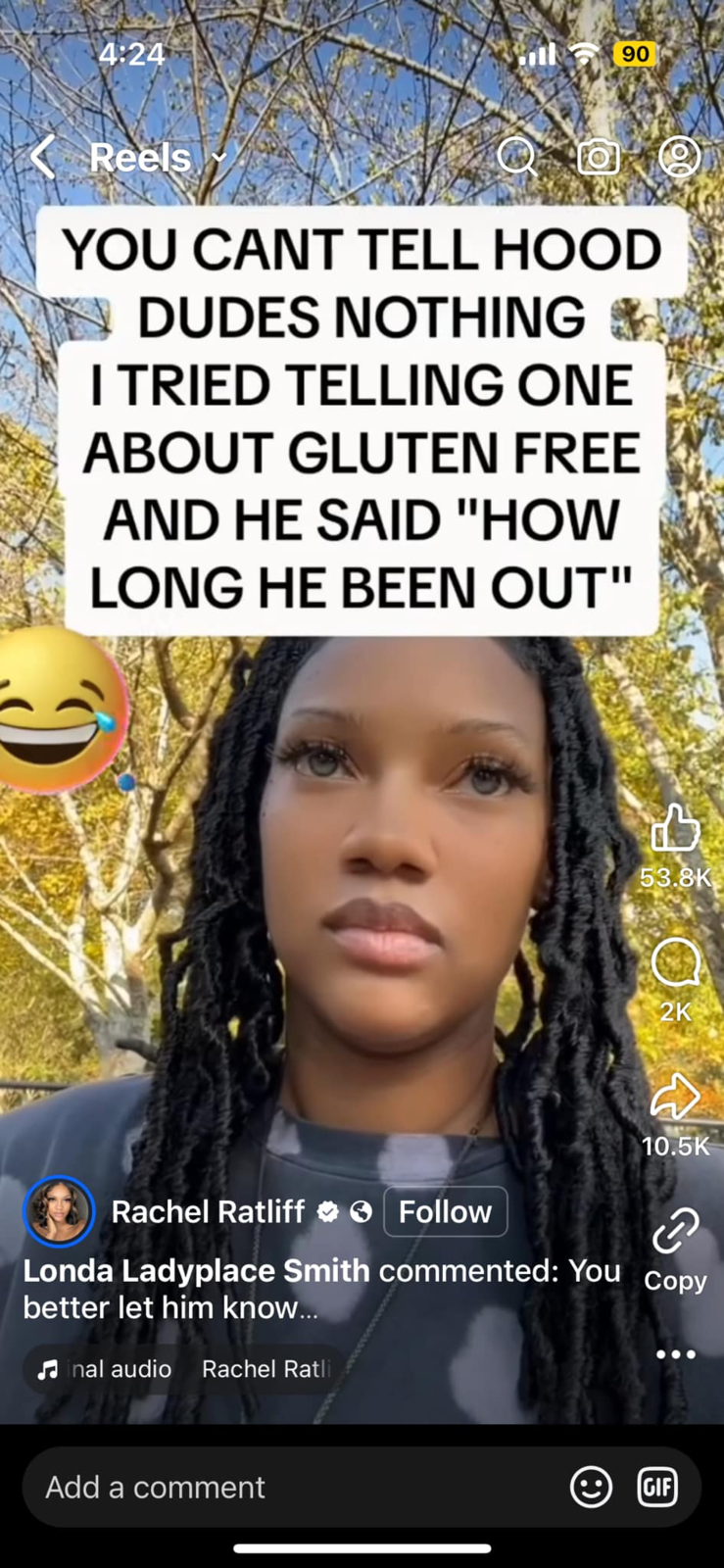Go back from Reels

click(43, 157)
